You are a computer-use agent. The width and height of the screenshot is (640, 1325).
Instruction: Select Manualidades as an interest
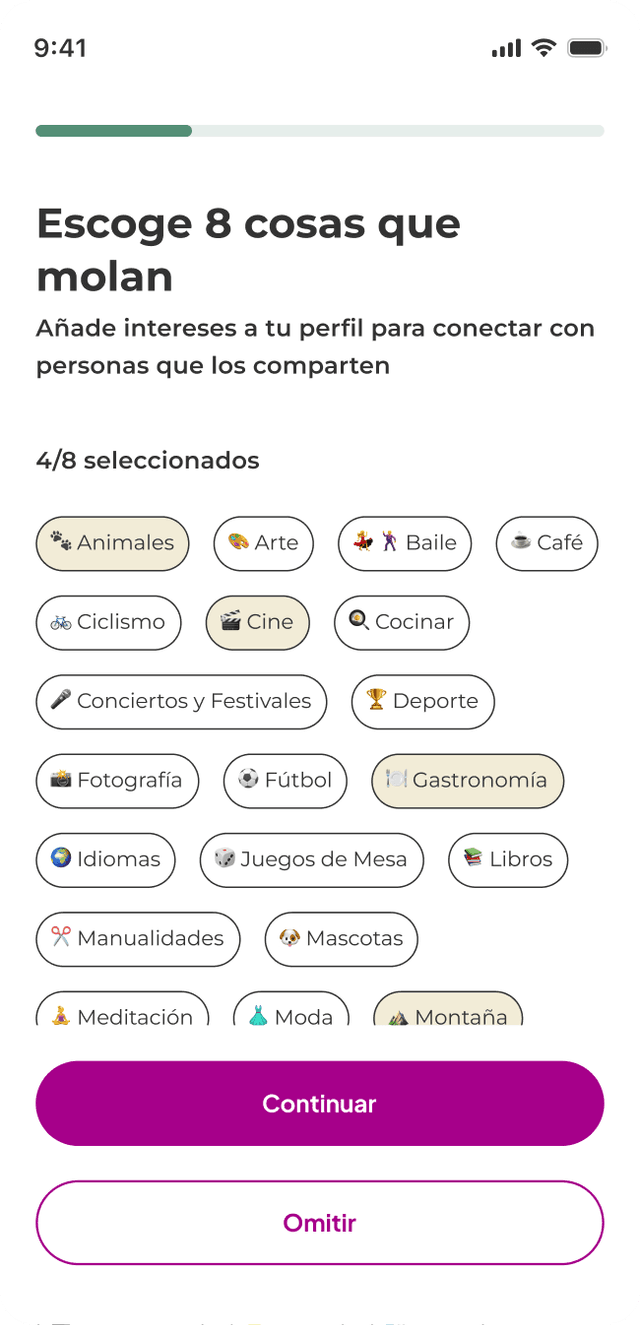[x=138, y=938]
